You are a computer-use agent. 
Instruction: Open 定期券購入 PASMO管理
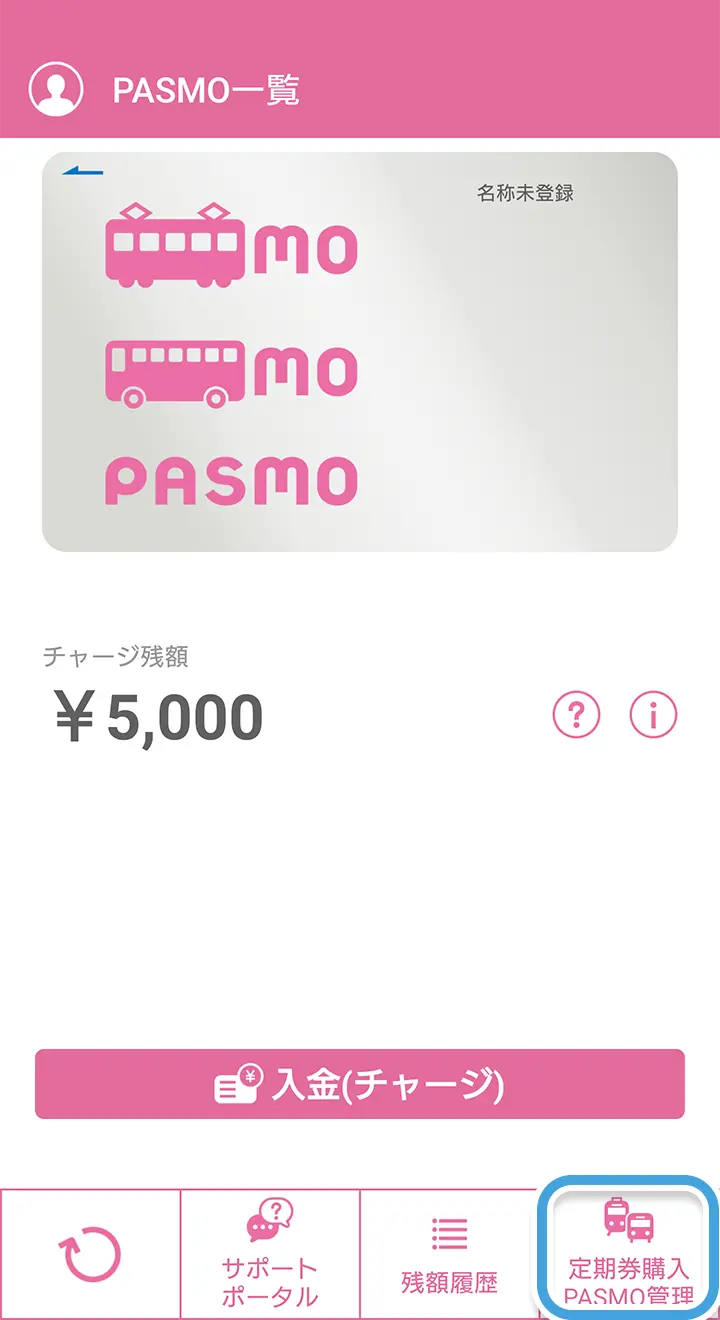629,1251
